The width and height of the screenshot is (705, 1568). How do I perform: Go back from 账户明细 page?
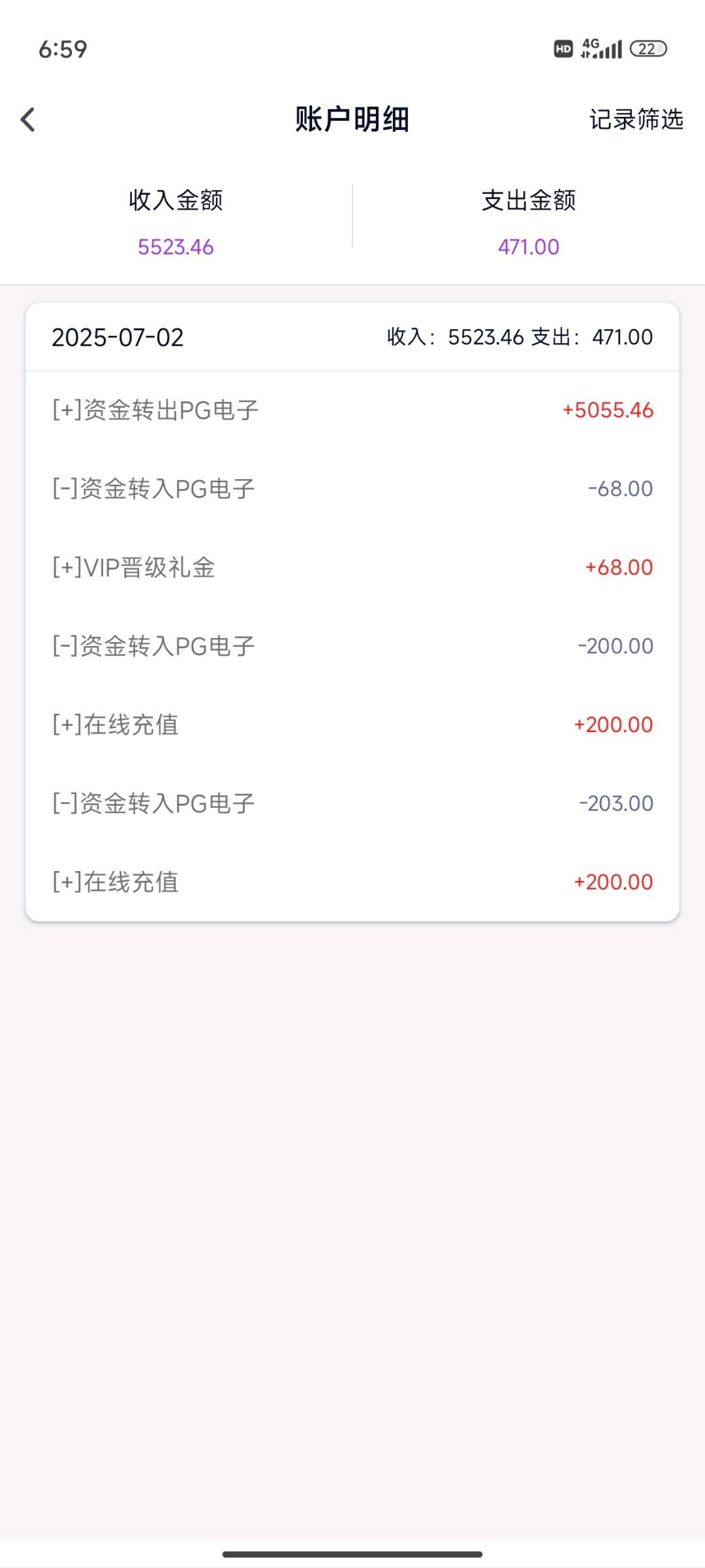point(28,119)
